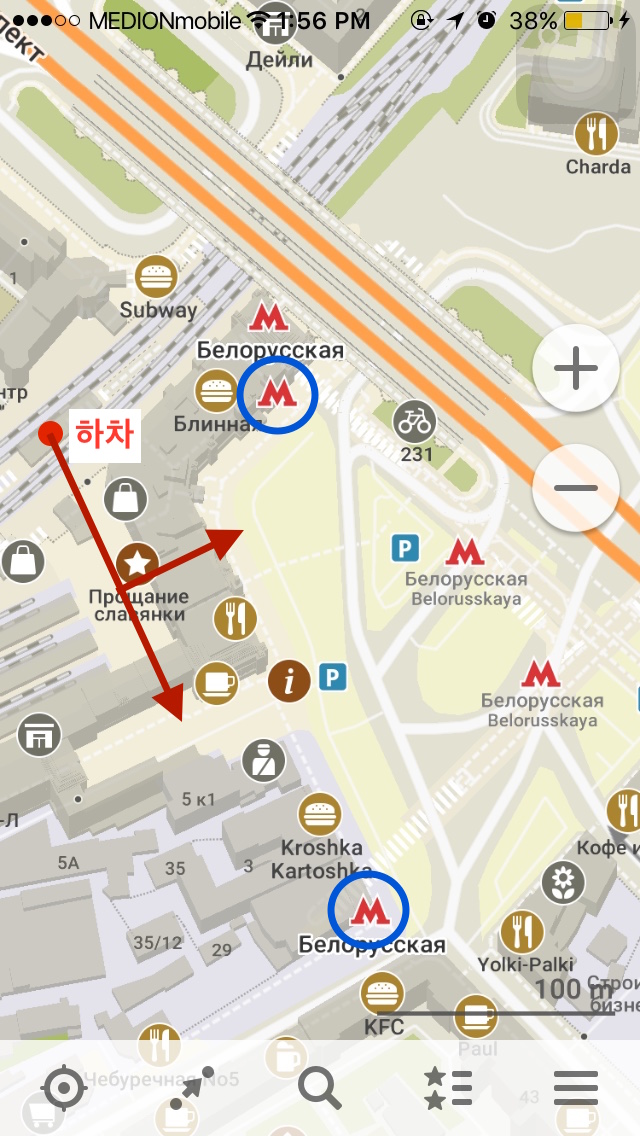Select the Yolki-Palki restaurant marker
640x1136 pixels.
(522, 932)
